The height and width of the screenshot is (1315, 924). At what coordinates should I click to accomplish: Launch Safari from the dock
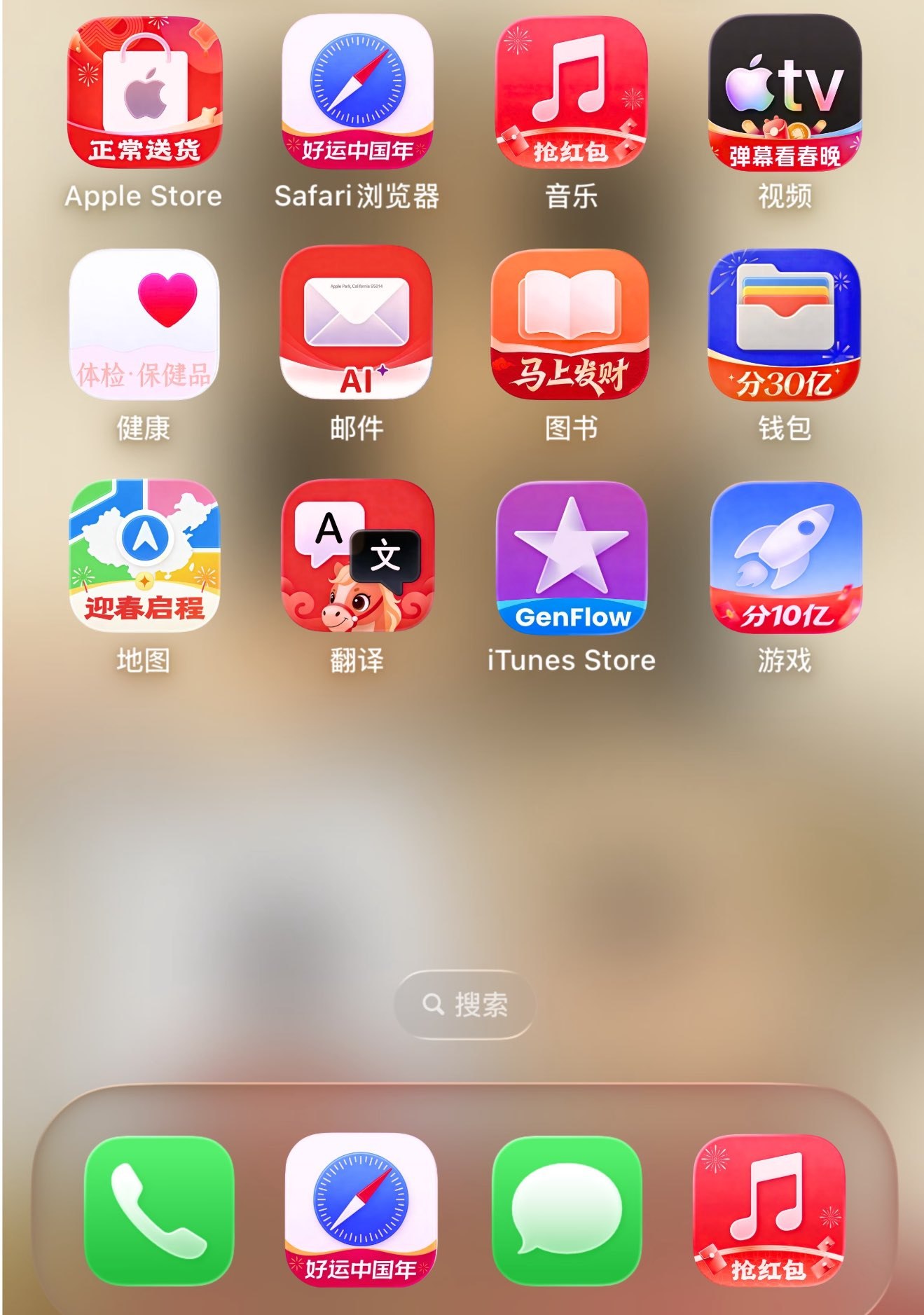click(x=360, y=1210)
